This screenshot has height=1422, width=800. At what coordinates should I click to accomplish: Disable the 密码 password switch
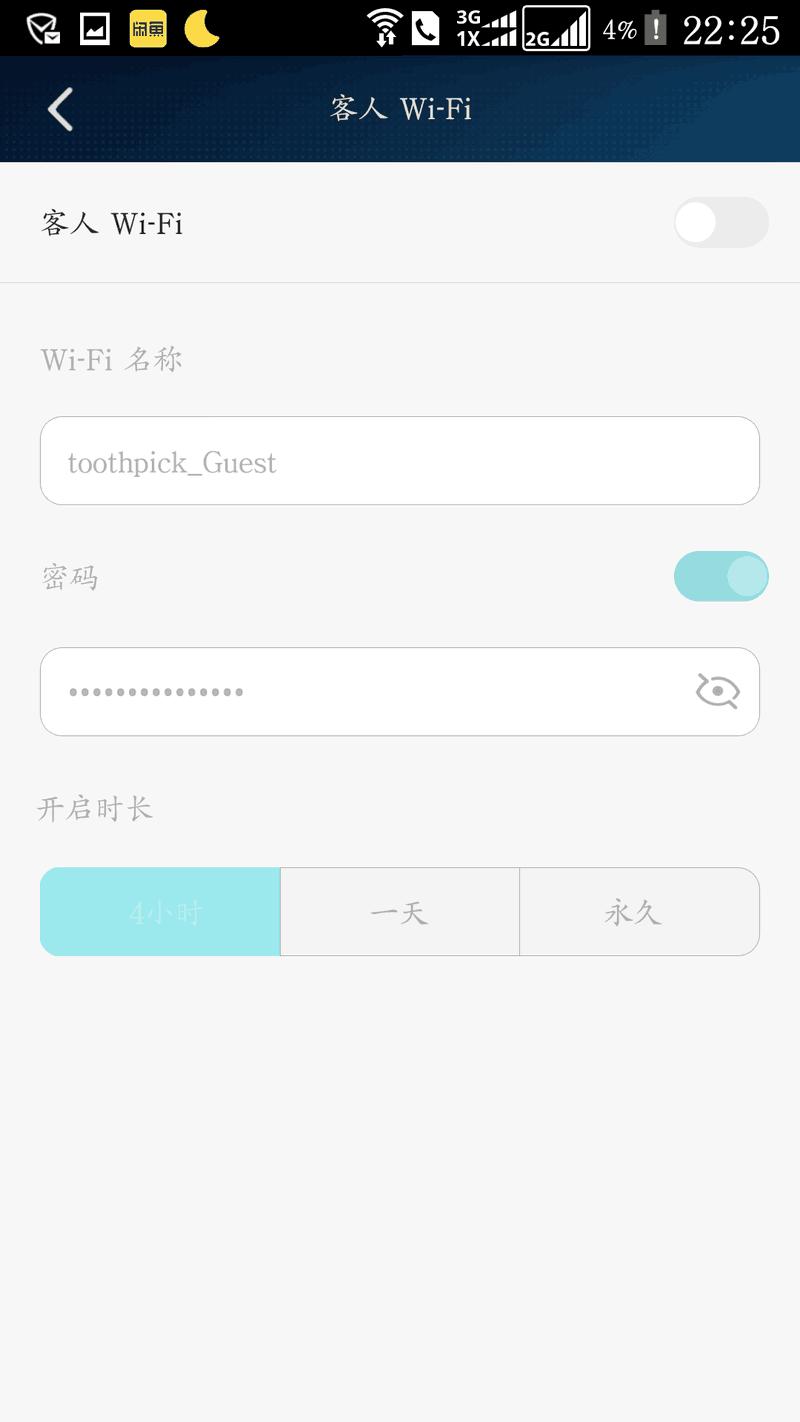[x=721, y=576]
